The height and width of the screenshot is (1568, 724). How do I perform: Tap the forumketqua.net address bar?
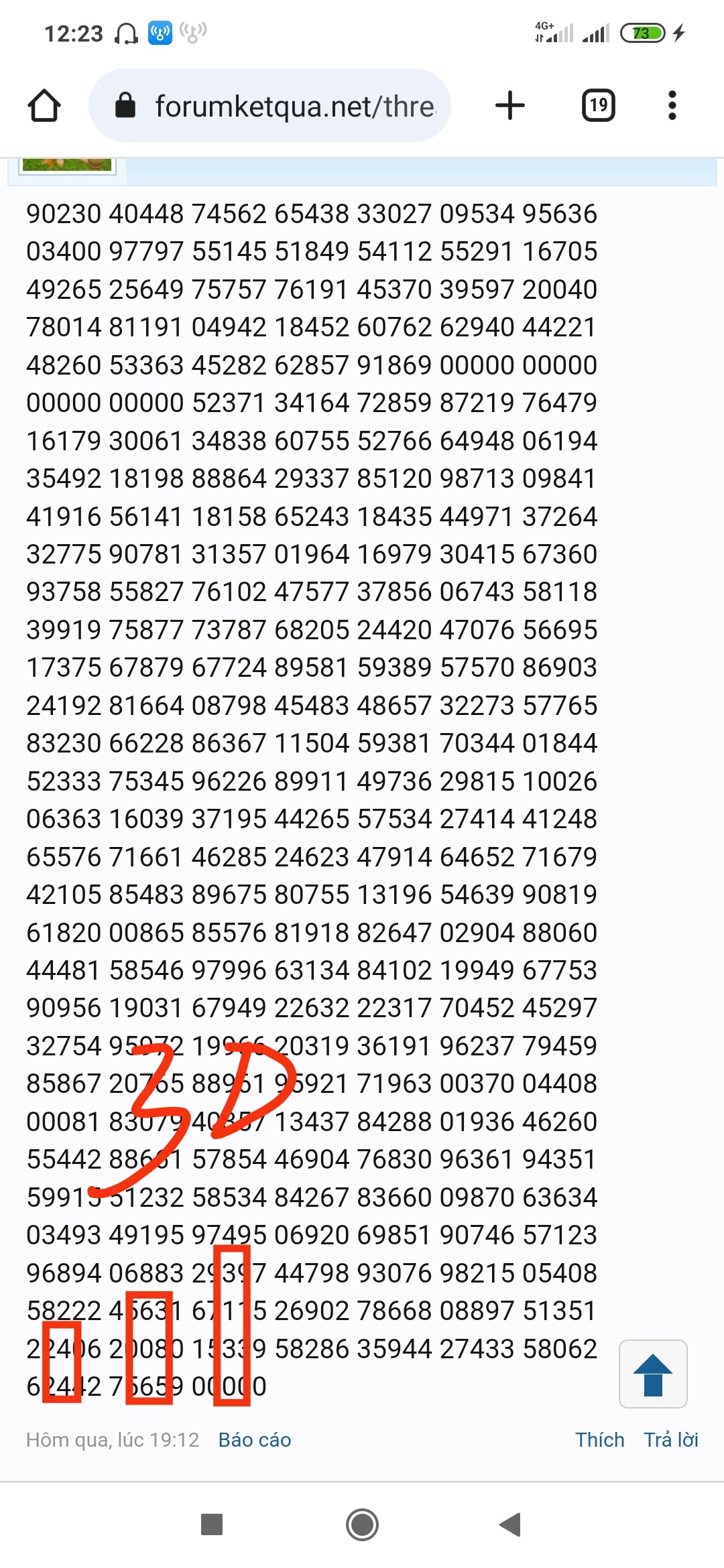coord(282,106)
